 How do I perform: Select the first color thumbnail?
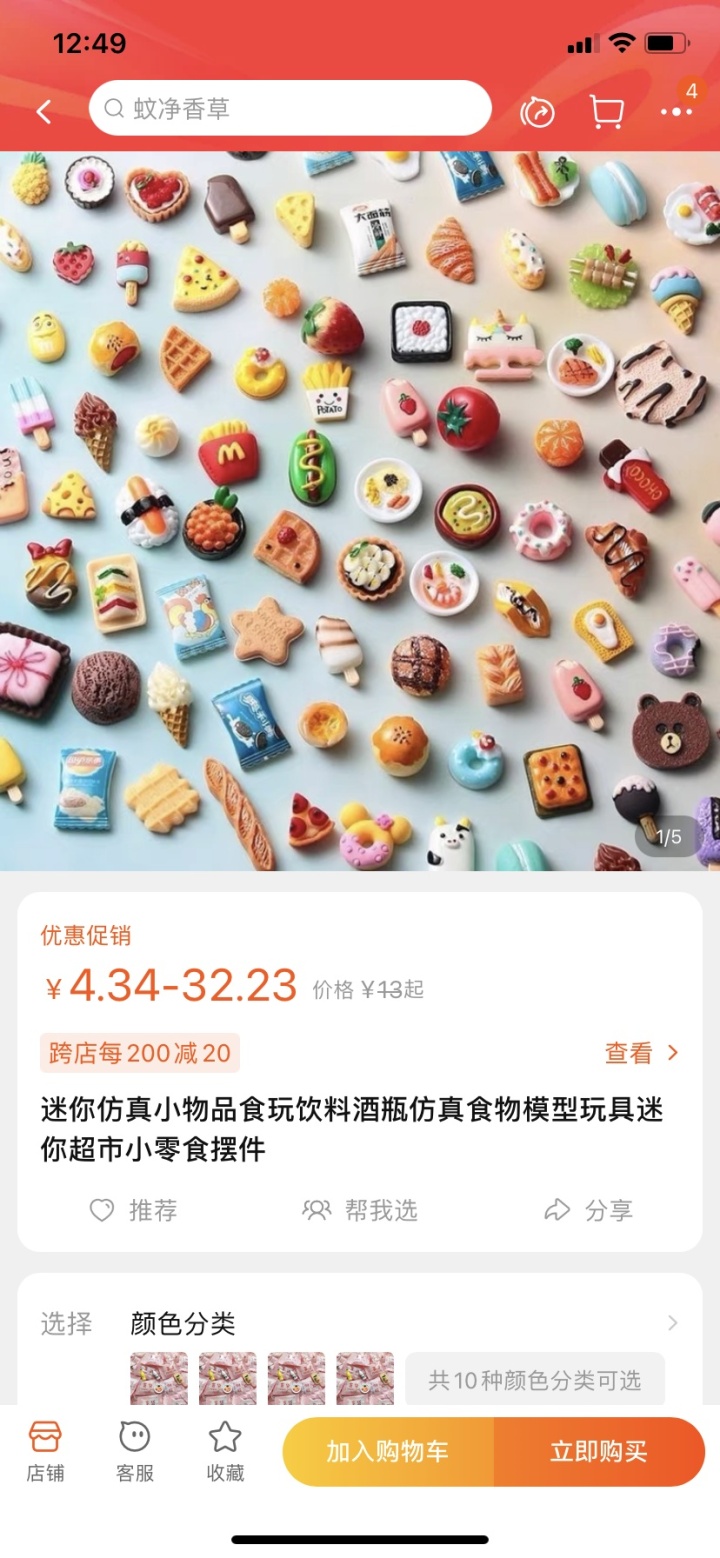159,1379
